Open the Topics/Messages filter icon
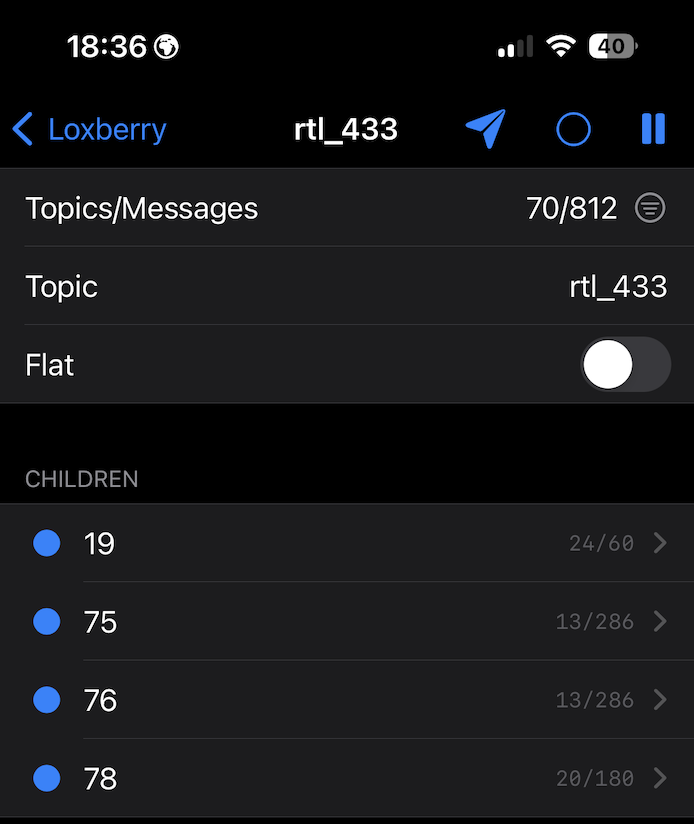This screenshot has height=824, width=694. click(650, 208)
